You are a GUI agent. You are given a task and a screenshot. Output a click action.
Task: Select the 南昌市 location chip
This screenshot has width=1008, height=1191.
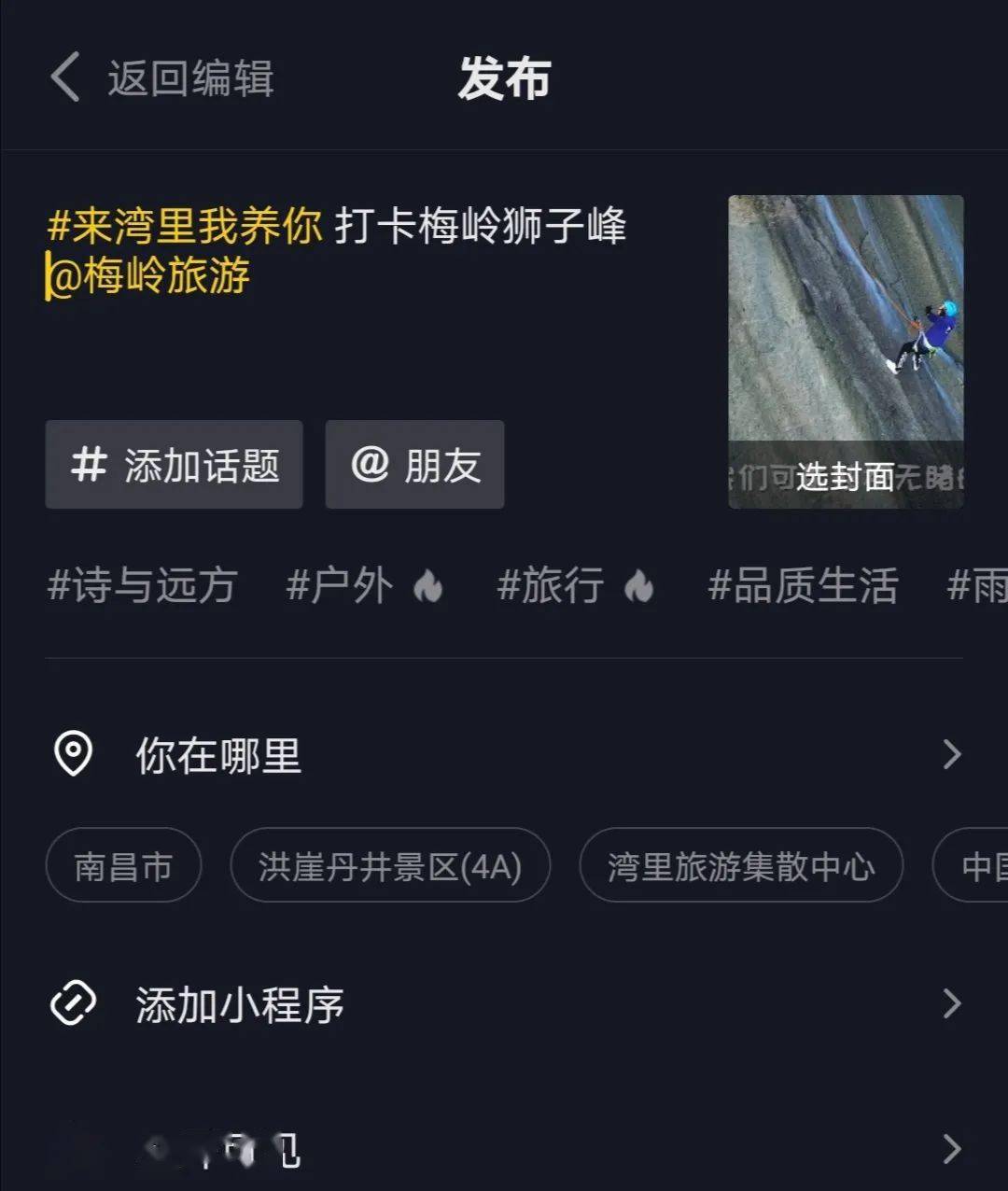(123, 866)
